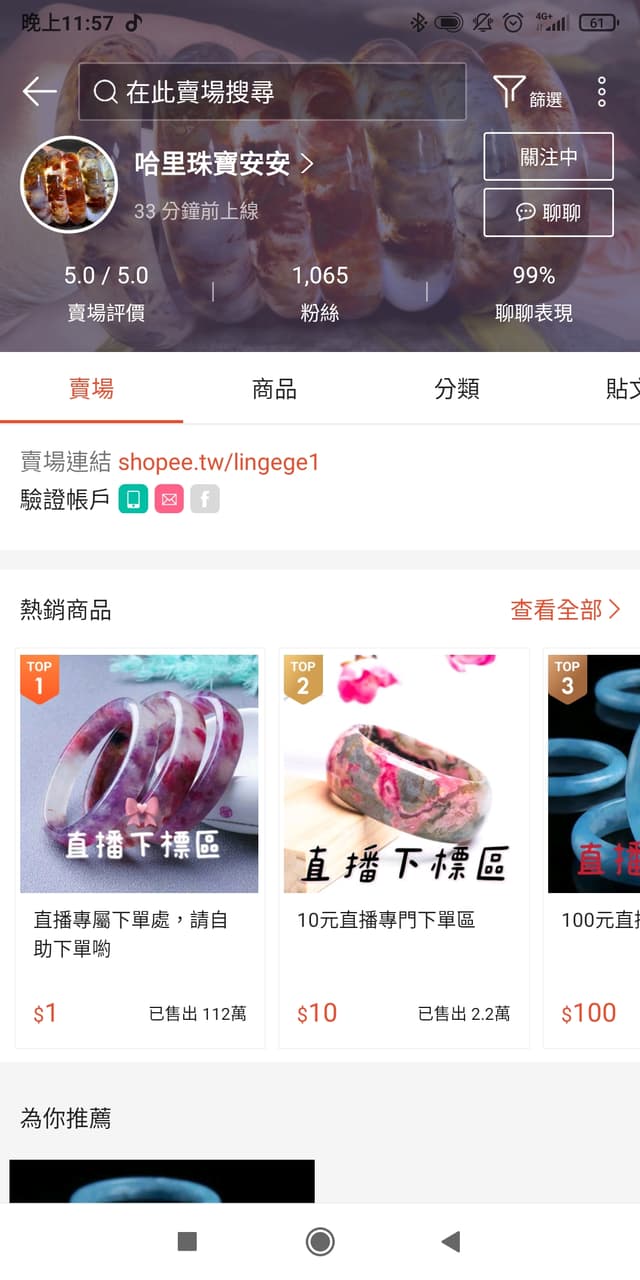Toggle the 關注中 follow button

(x=548, y=157)
